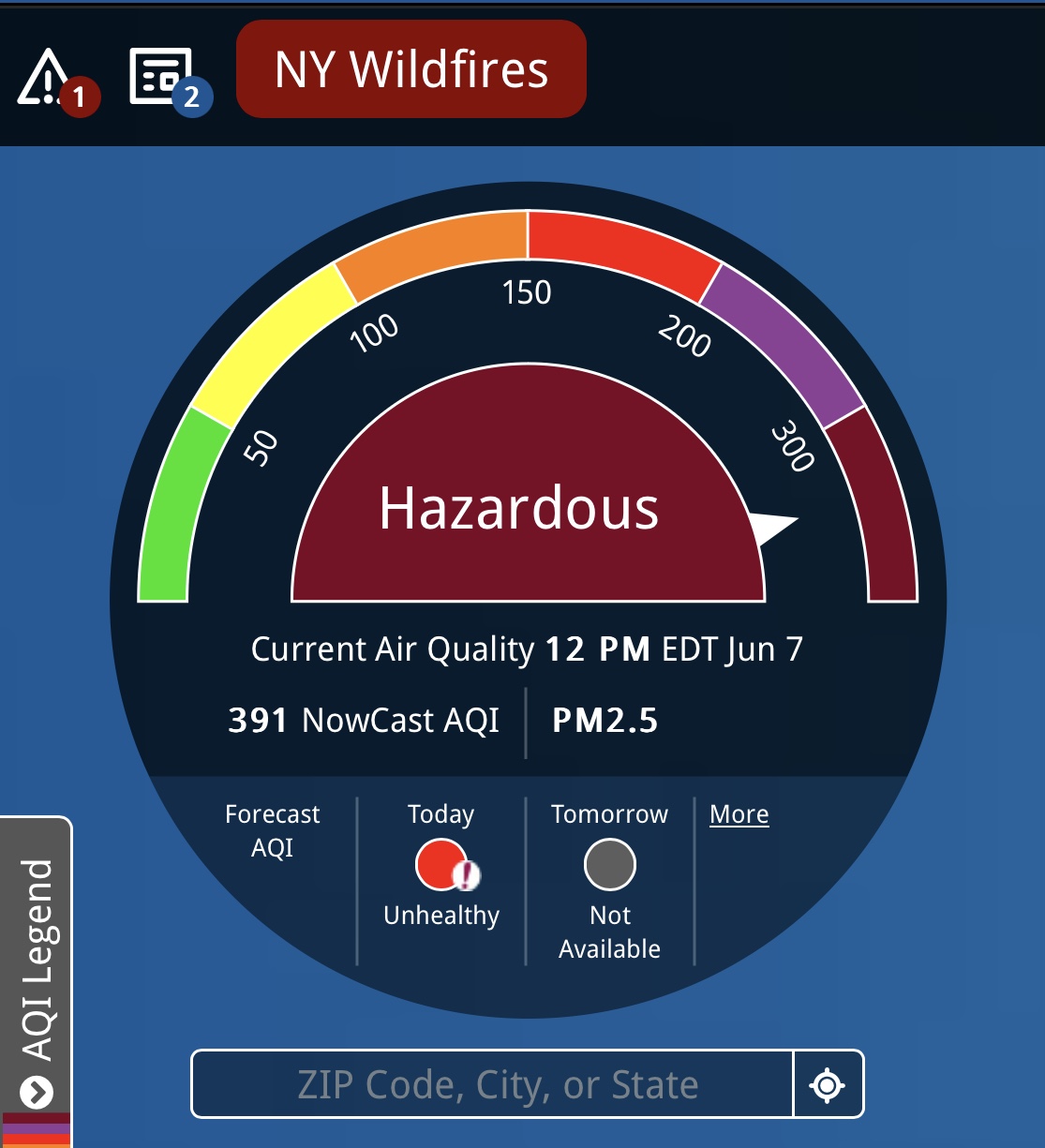This screenshot has height=1148, width=1045.
Task: Tap the More forecast link
Action: point(739,814)
